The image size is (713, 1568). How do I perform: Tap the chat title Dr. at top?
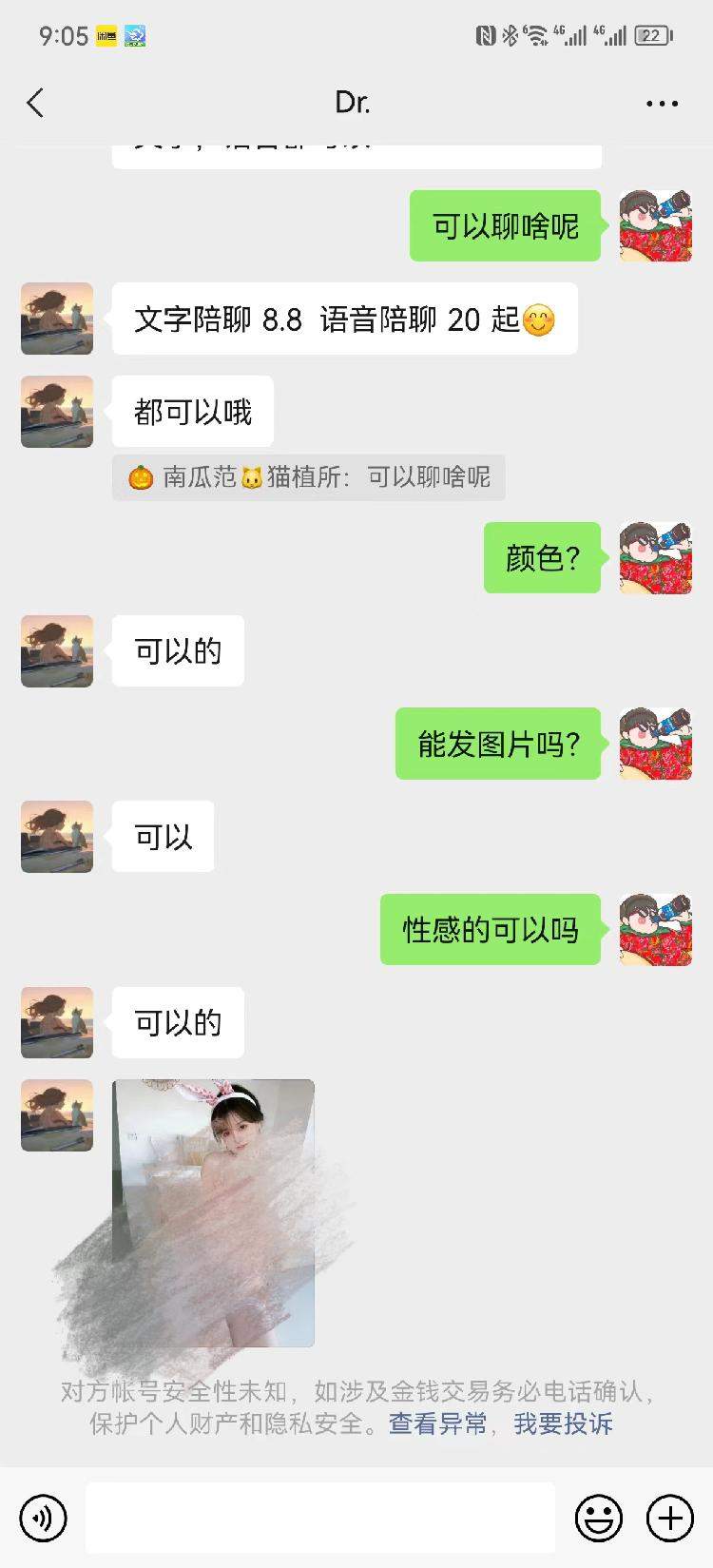click(353, 102)
